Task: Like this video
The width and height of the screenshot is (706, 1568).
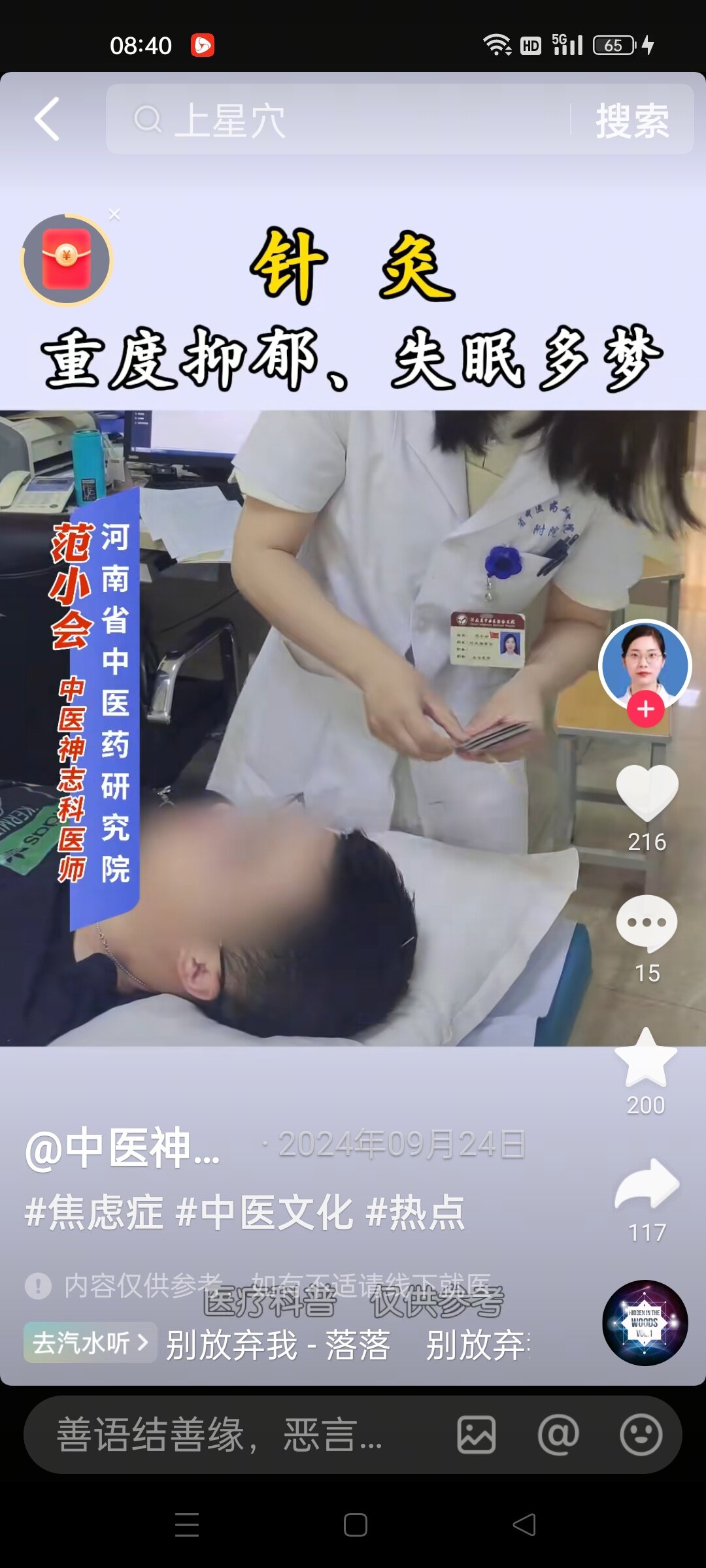Action: (647, 792)
